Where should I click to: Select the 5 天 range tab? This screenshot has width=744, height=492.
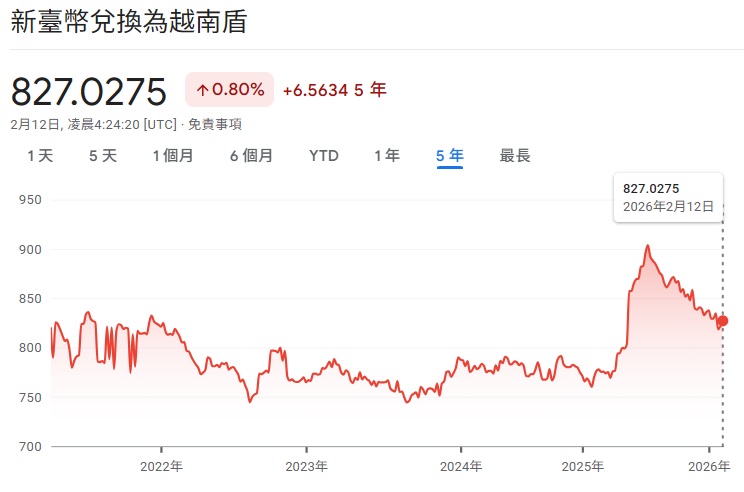(103, 156)
